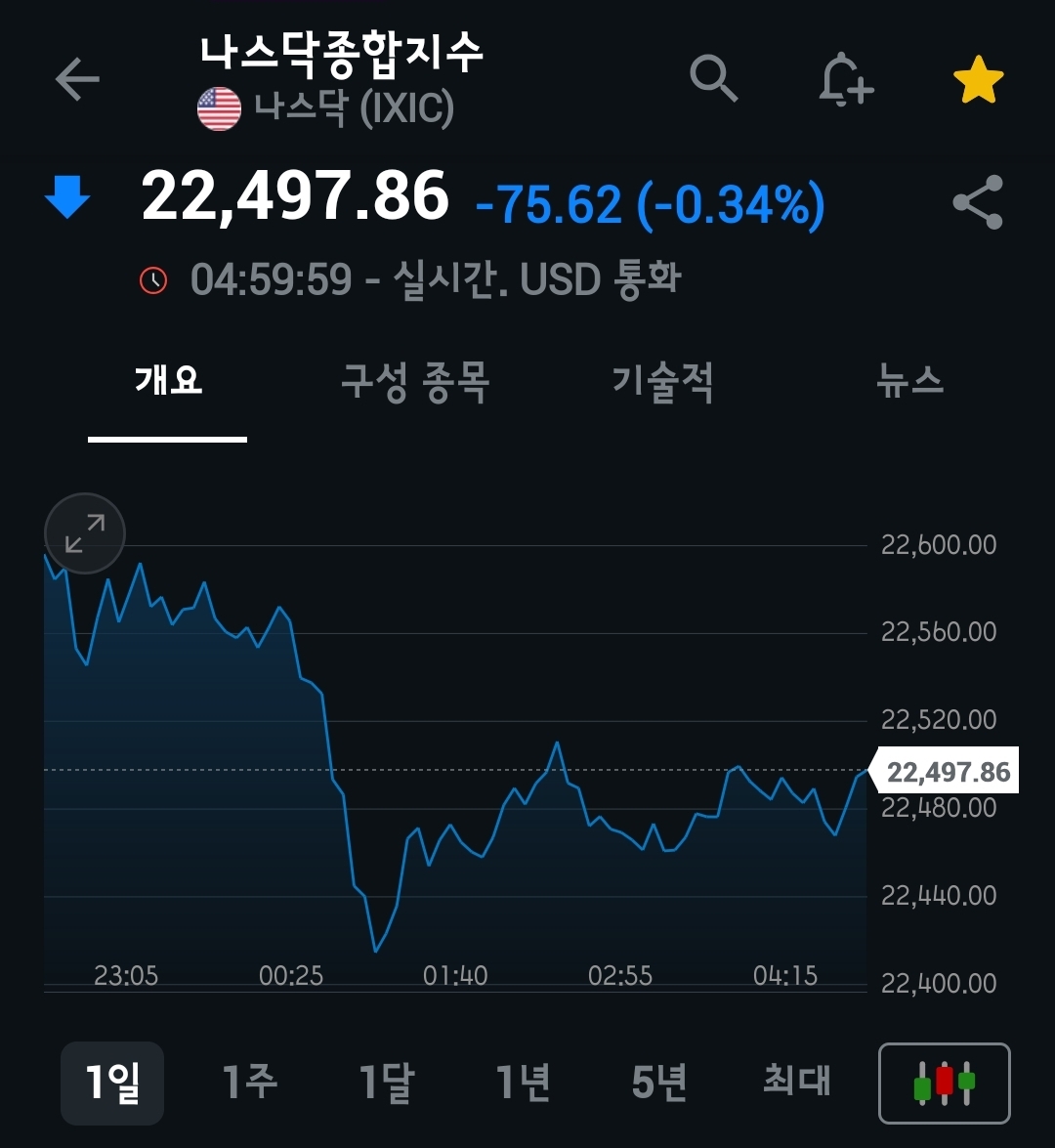The height and width of the screenshot is (1148, 1055).
Task: Change chart range to 1주
Action: pos(249,1083)
